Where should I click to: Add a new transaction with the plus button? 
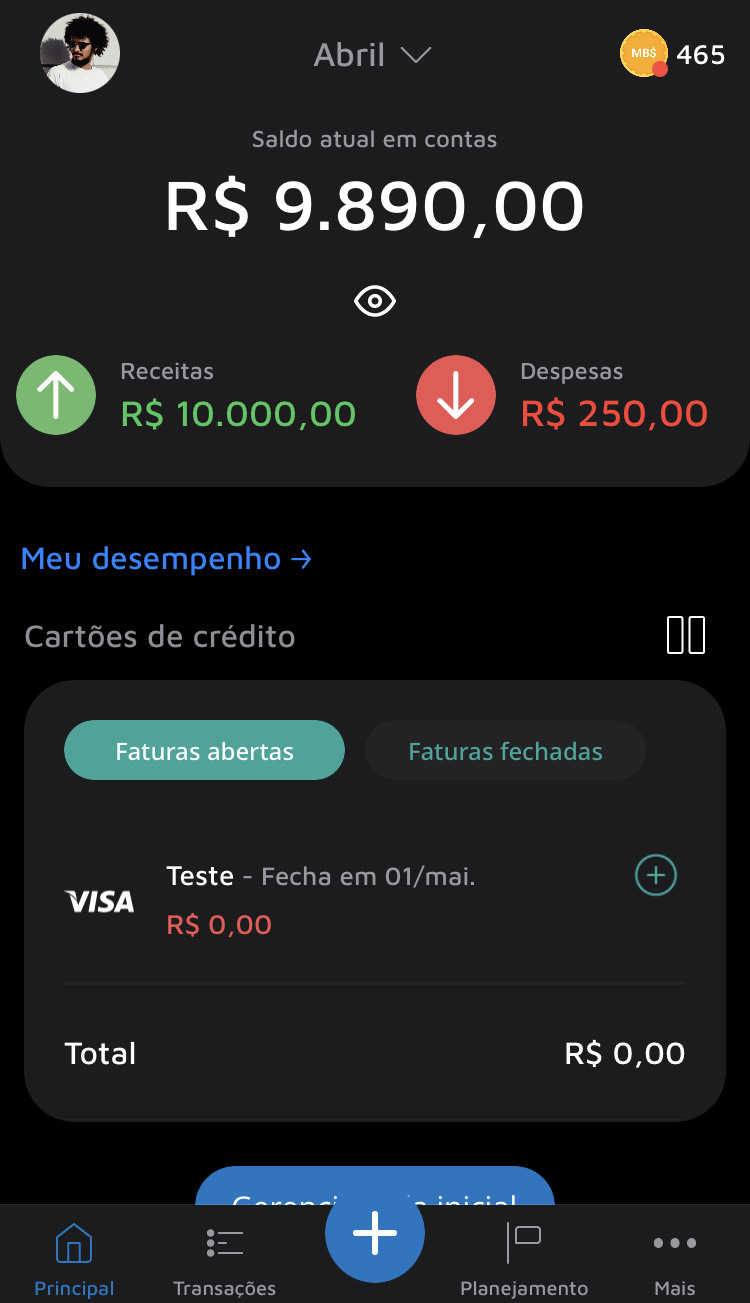point(375,1233)
